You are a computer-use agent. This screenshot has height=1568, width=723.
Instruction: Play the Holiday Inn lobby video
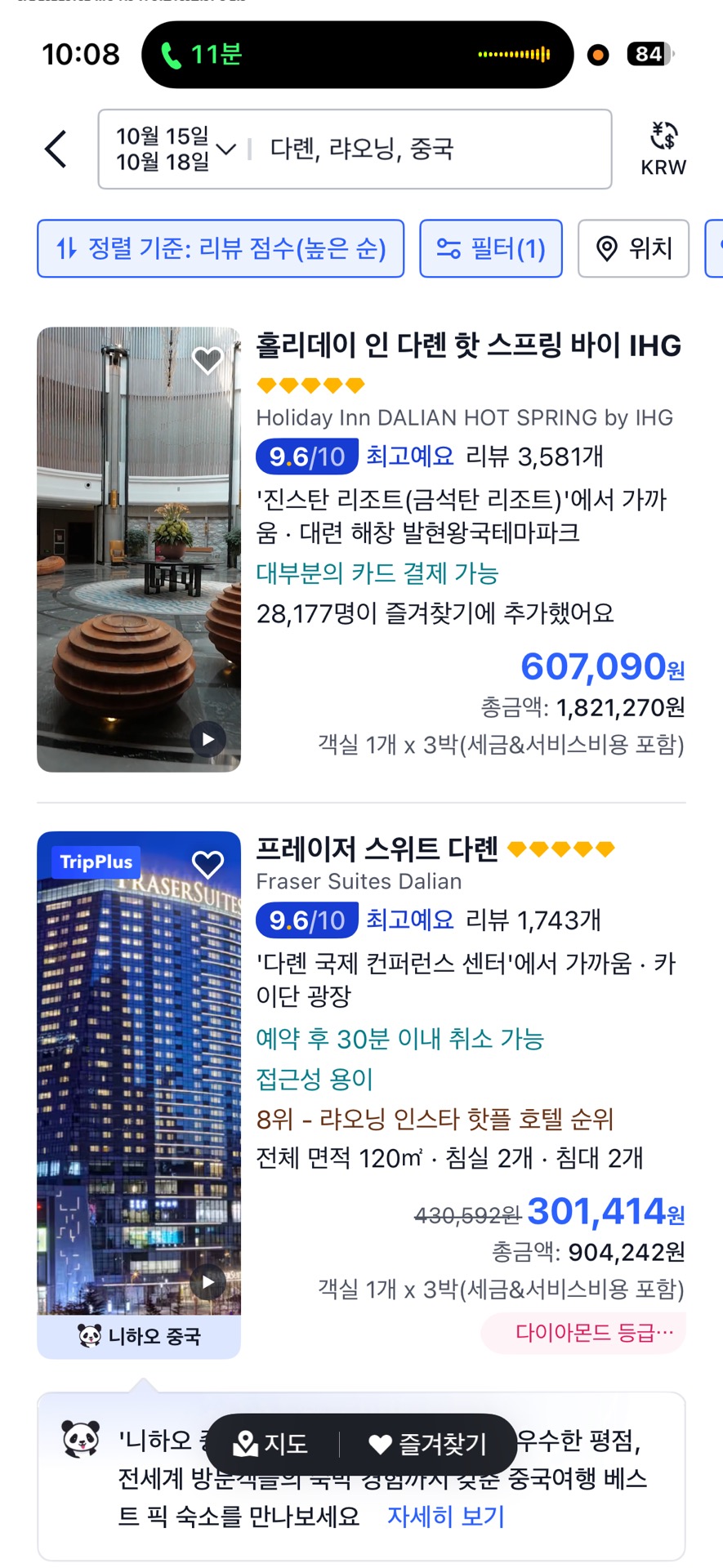pyautogui.click(x=208, y=739)
